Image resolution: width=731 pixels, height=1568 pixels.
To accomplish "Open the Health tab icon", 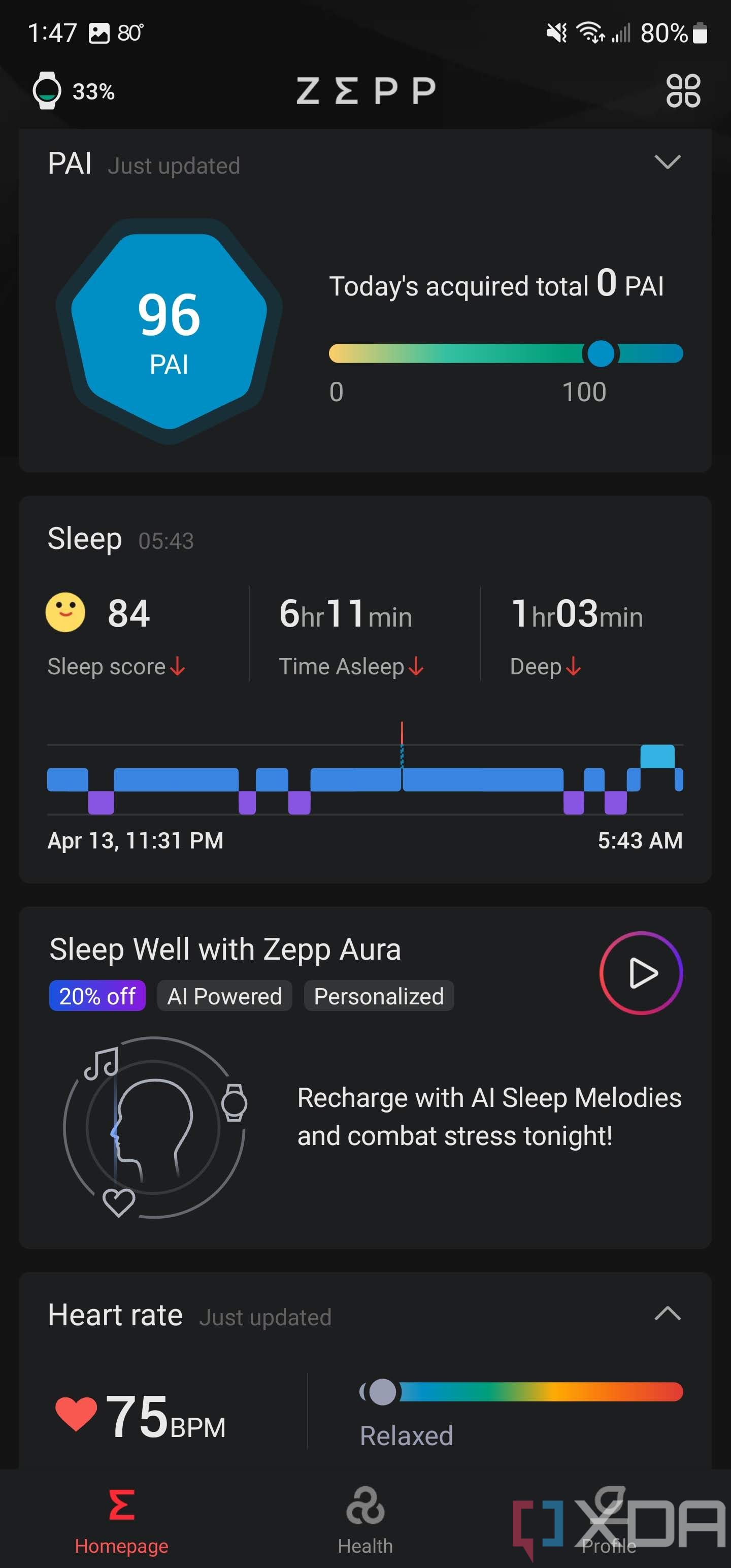I will pos(364,1508).
